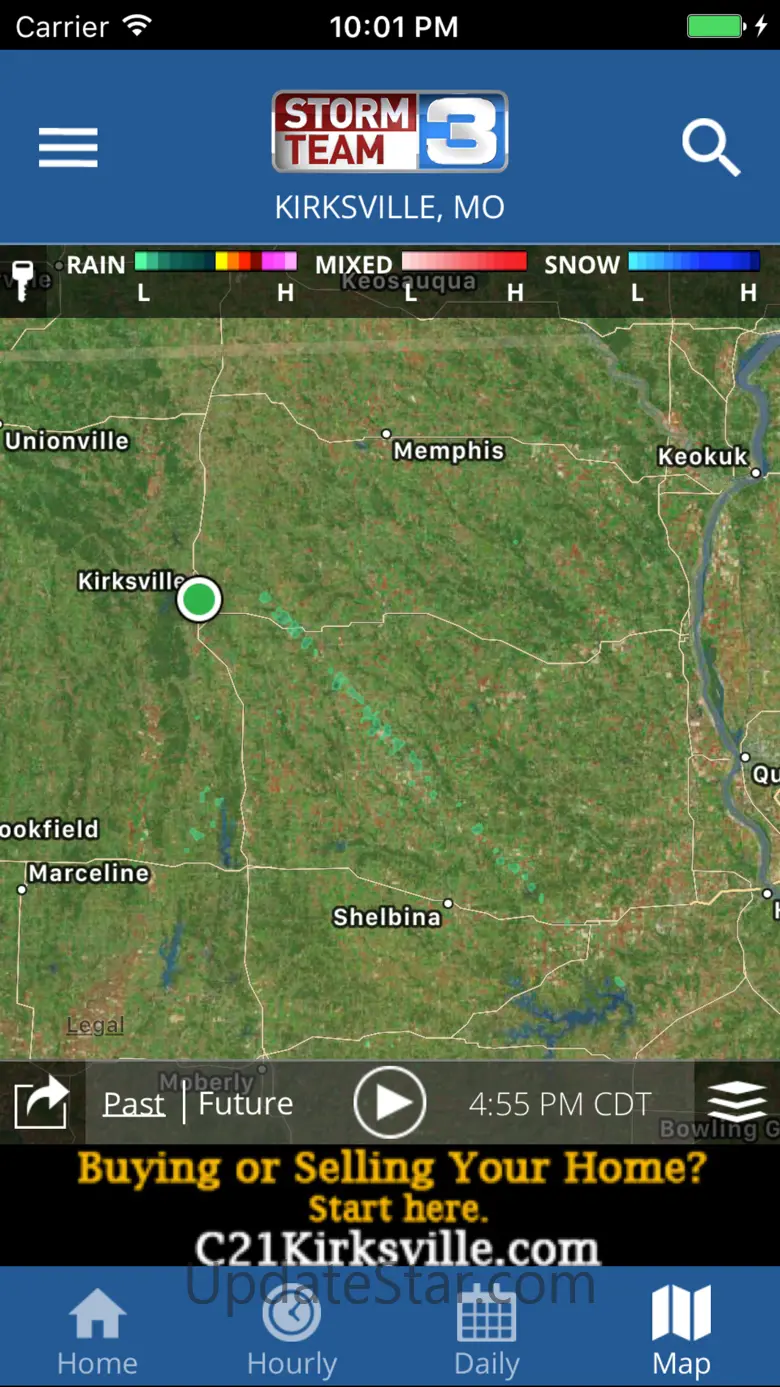Switch to the Daily tab
This screenshot has width=780, height=1387.
pos(487,1330)
